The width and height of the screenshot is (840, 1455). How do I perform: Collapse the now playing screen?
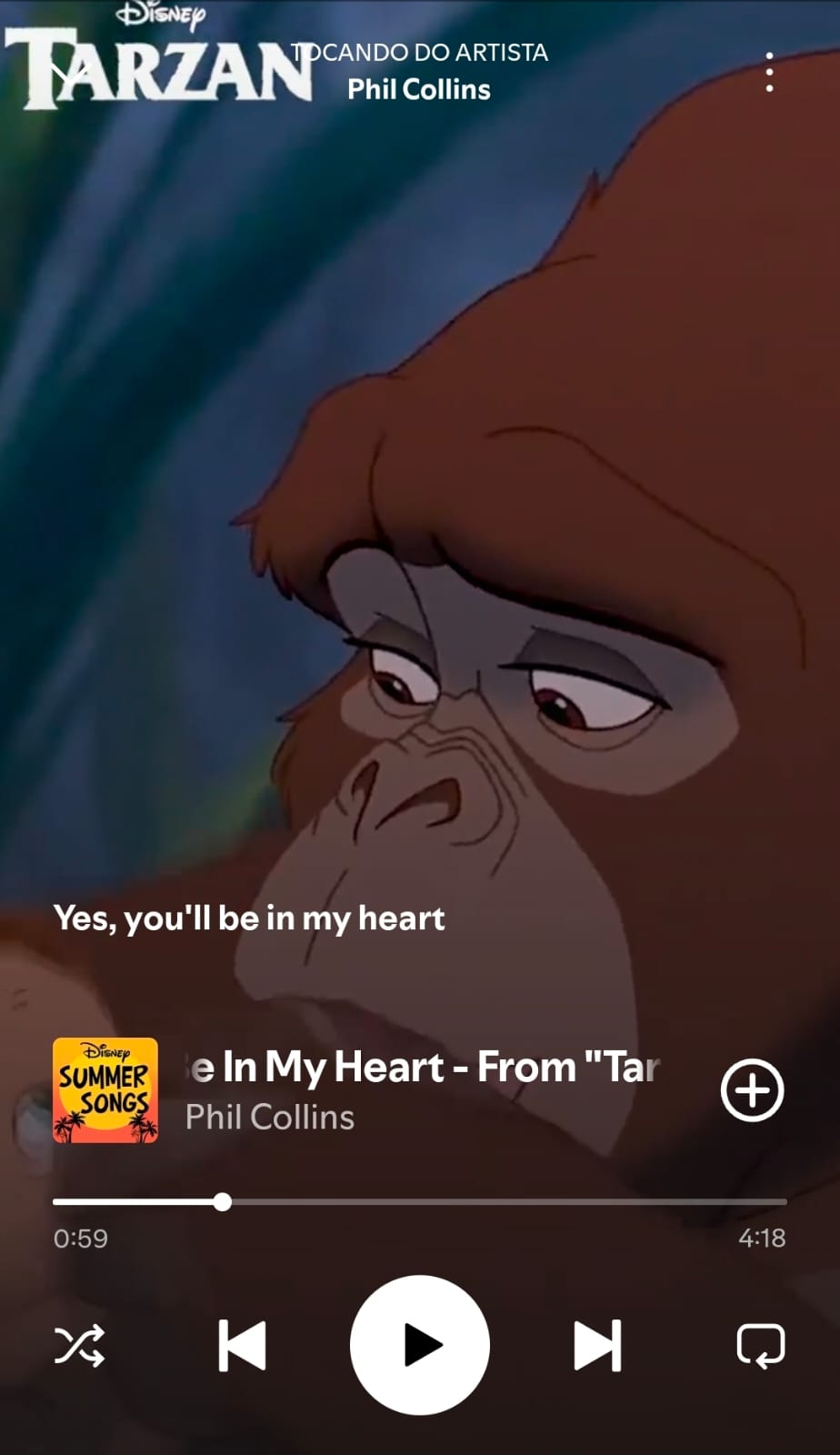[69, 73]
